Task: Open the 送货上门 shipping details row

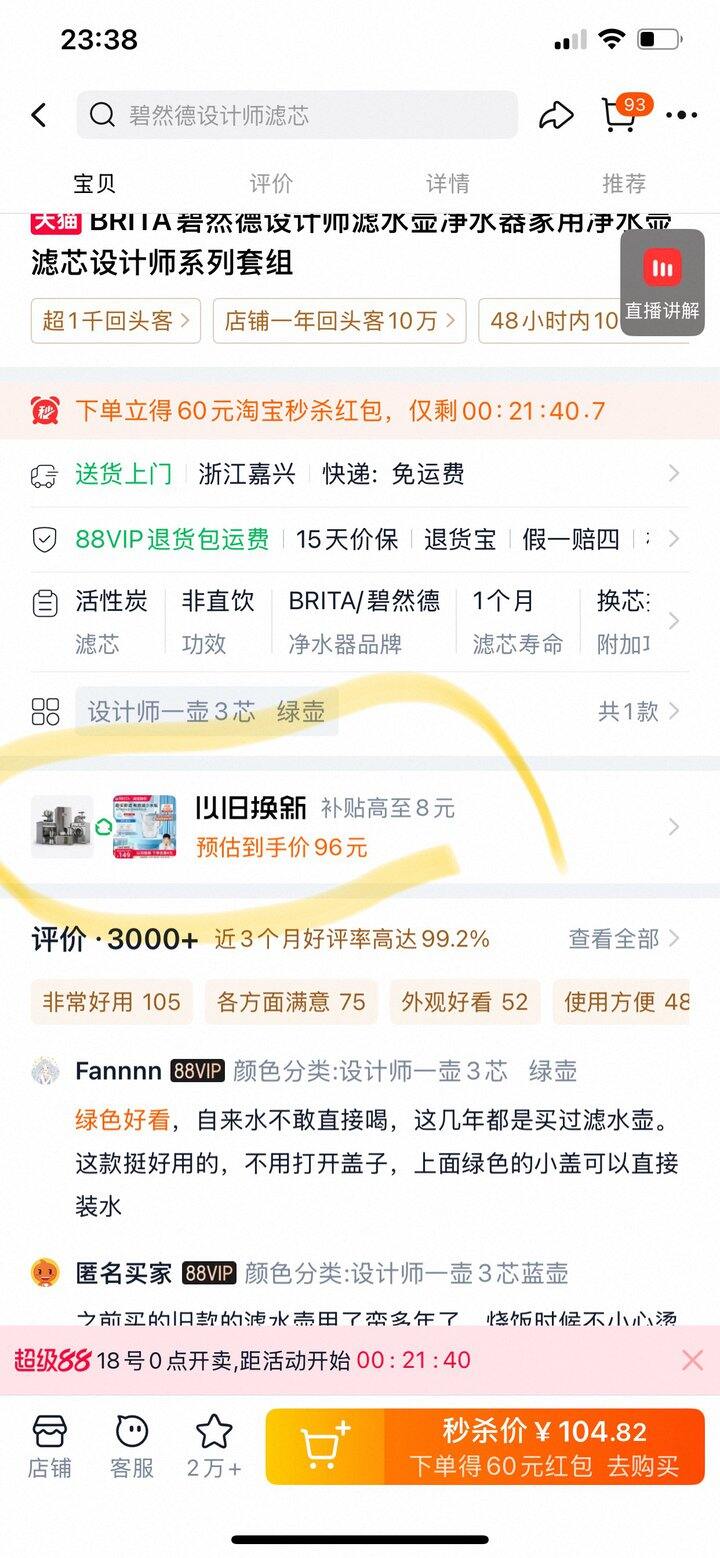Action: pos(360,474)
